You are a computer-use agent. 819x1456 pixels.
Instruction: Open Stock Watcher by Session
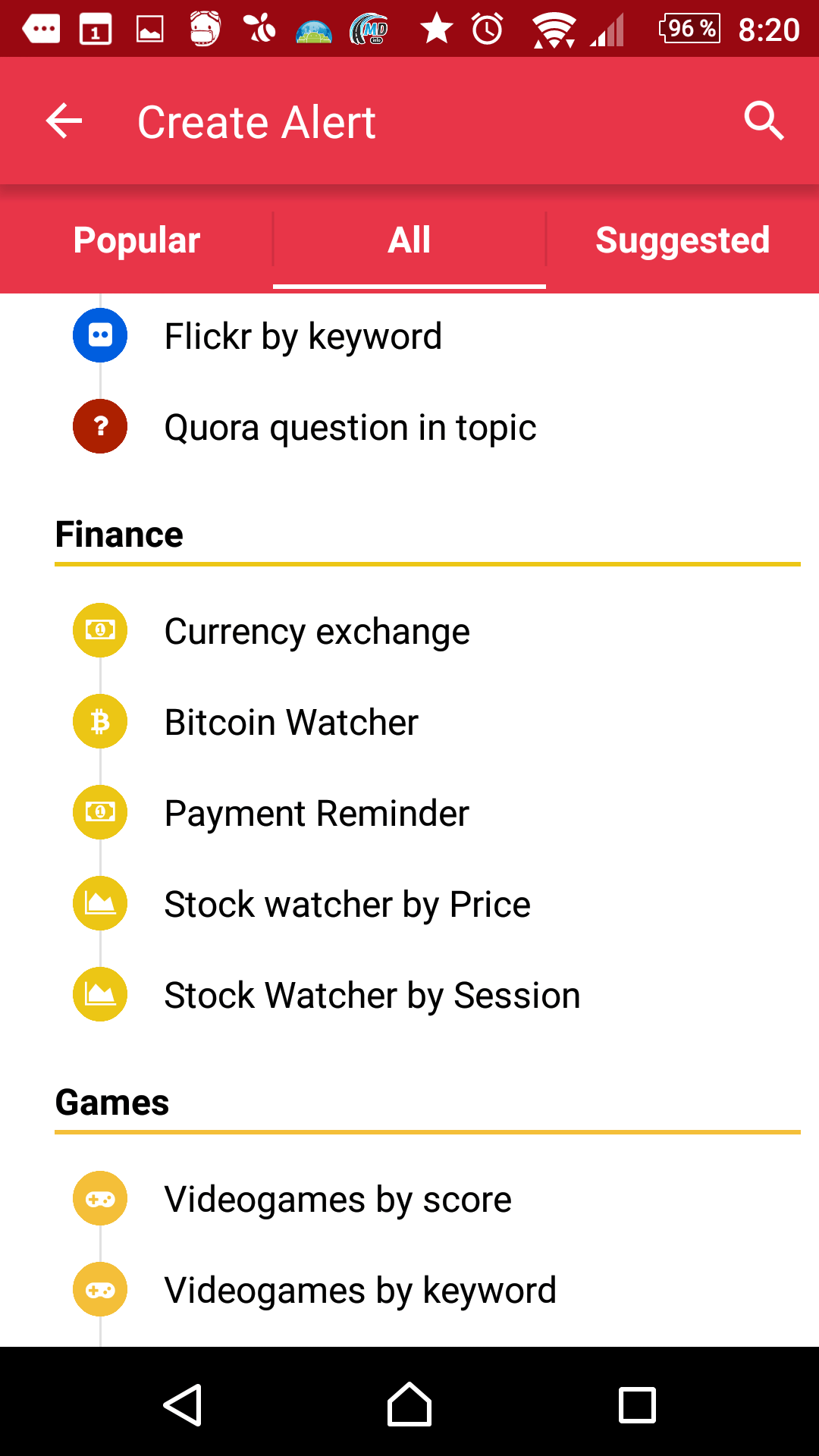409,995
